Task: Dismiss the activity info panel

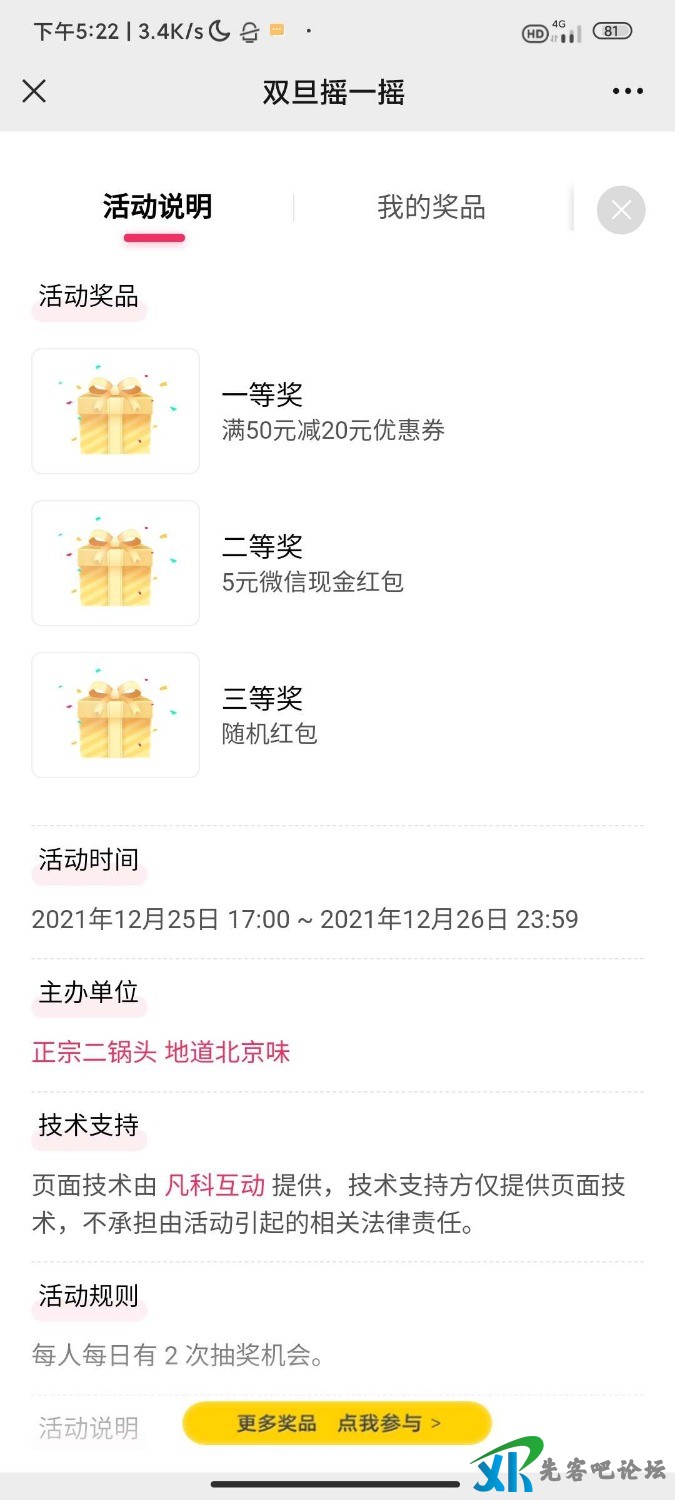Action: coord(621,210)
